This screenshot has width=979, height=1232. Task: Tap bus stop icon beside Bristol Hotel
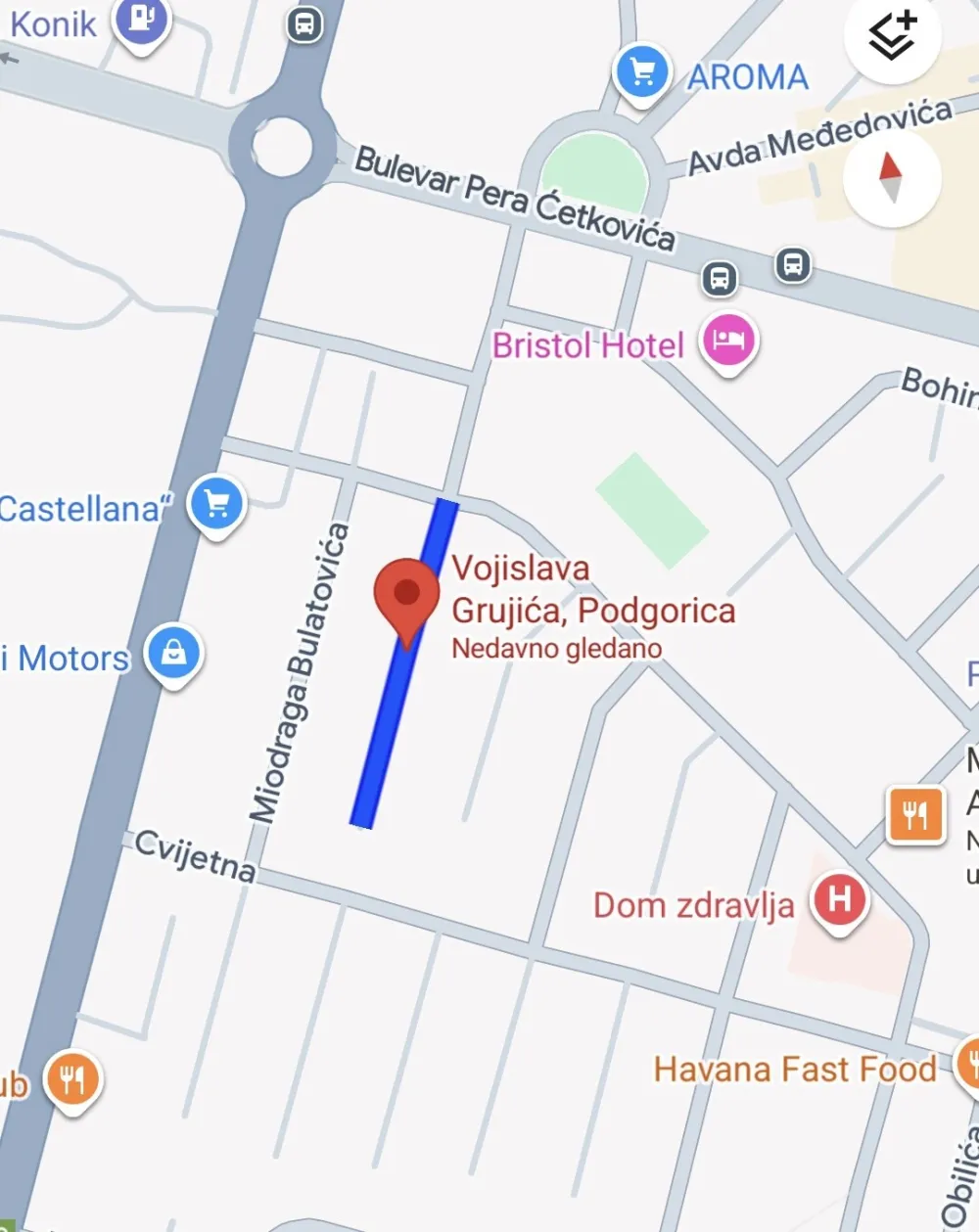point(720,279)
